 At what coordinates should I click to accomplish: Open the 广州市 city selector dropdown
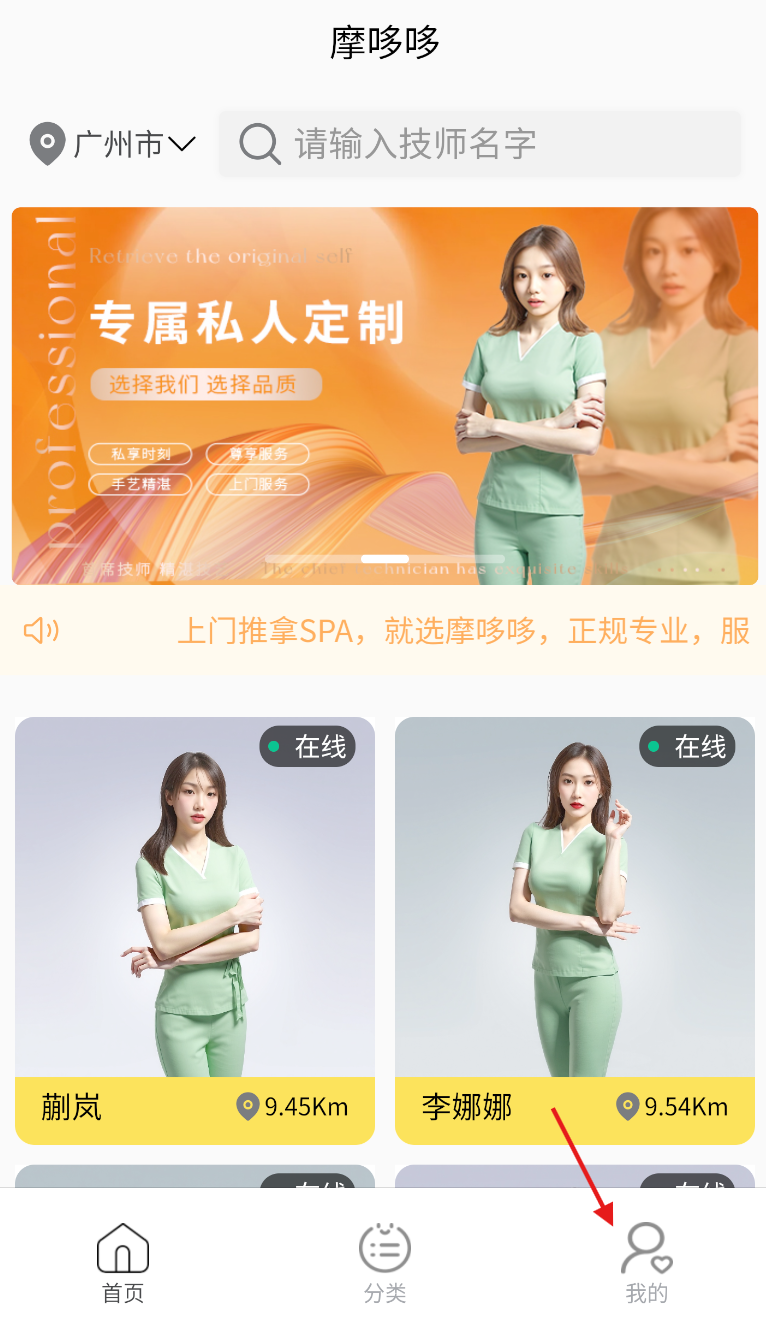click(x=112, y=145)
